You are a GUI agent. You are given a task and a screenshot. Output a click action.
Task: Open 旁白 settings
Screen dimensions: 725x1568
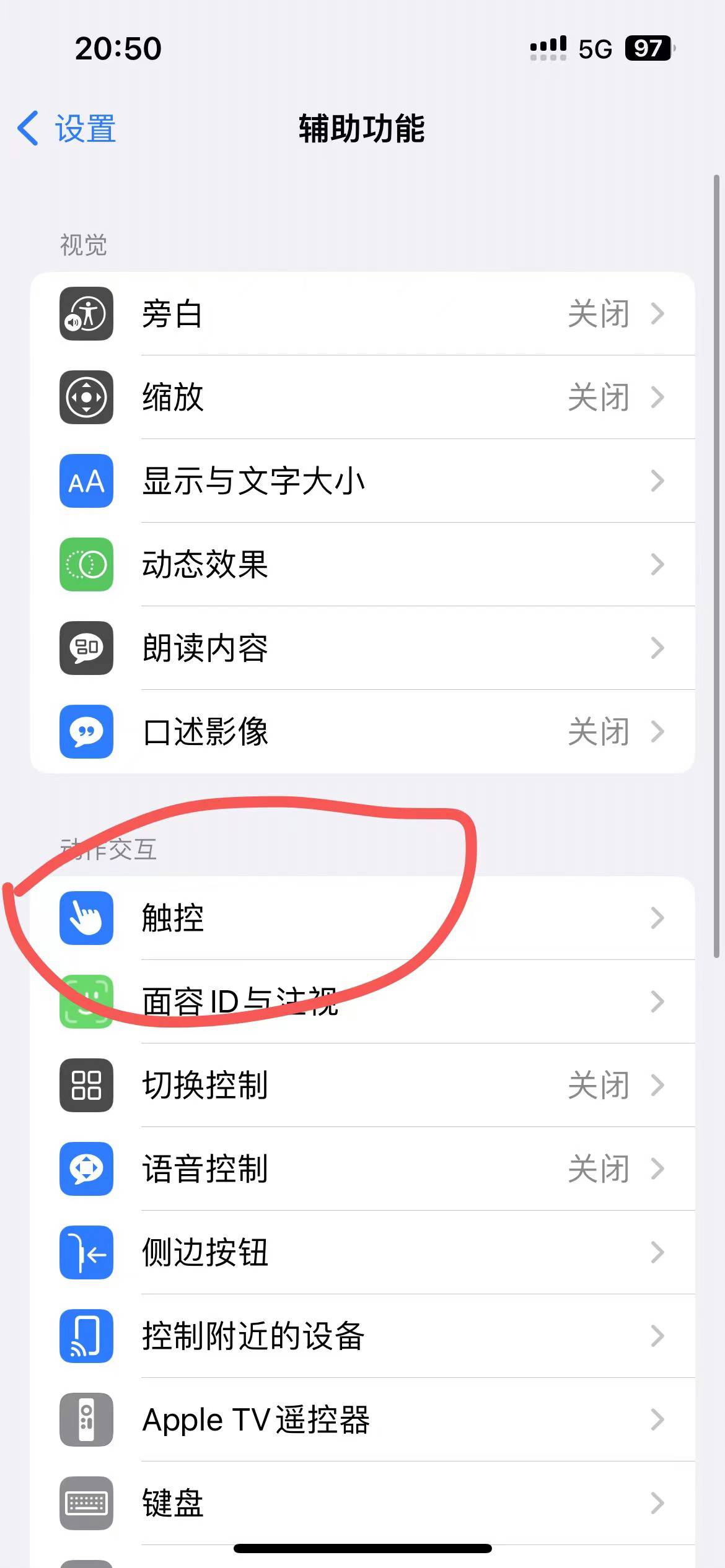coord(362,313)
